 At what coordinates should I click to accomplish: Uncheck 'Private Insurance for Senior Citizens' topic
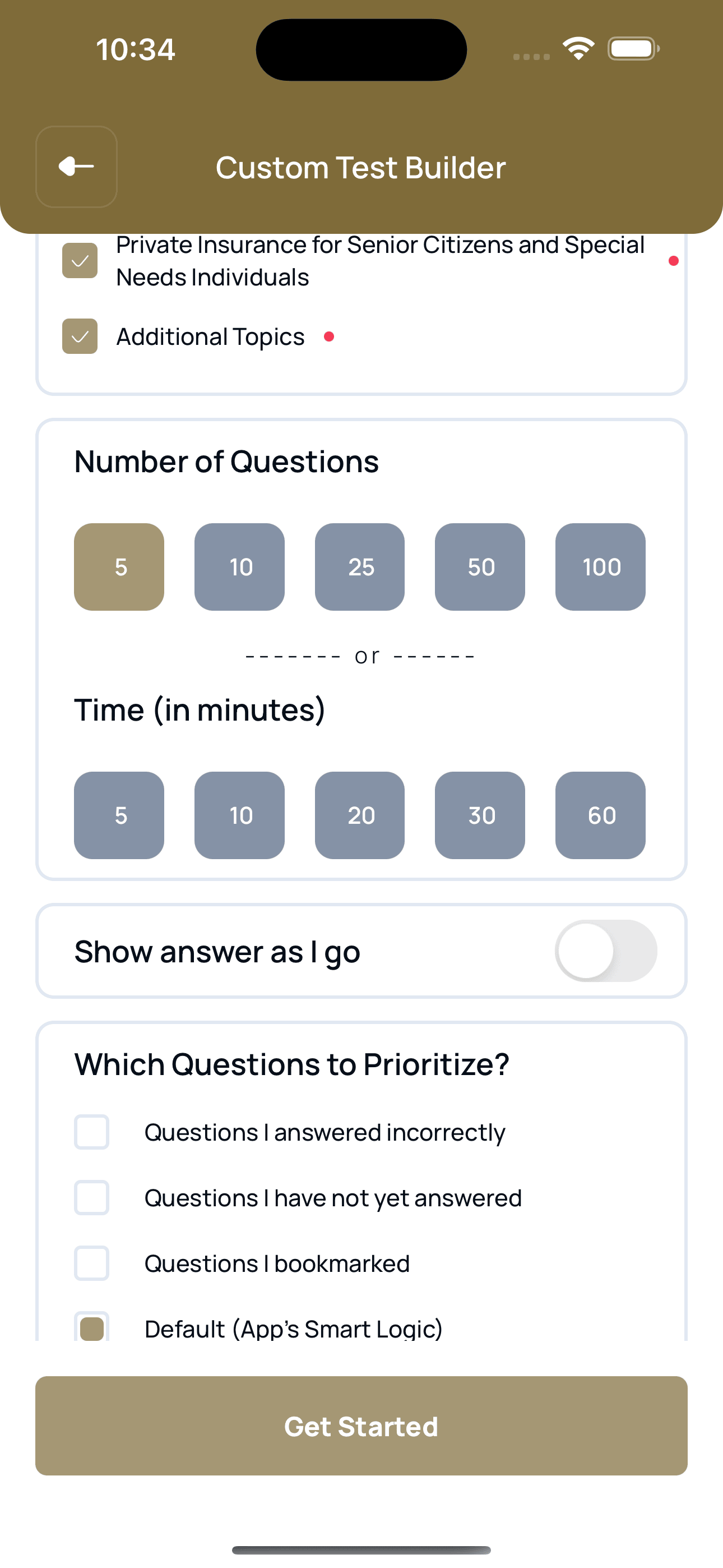pyautogui.click(x=79, y=261)
